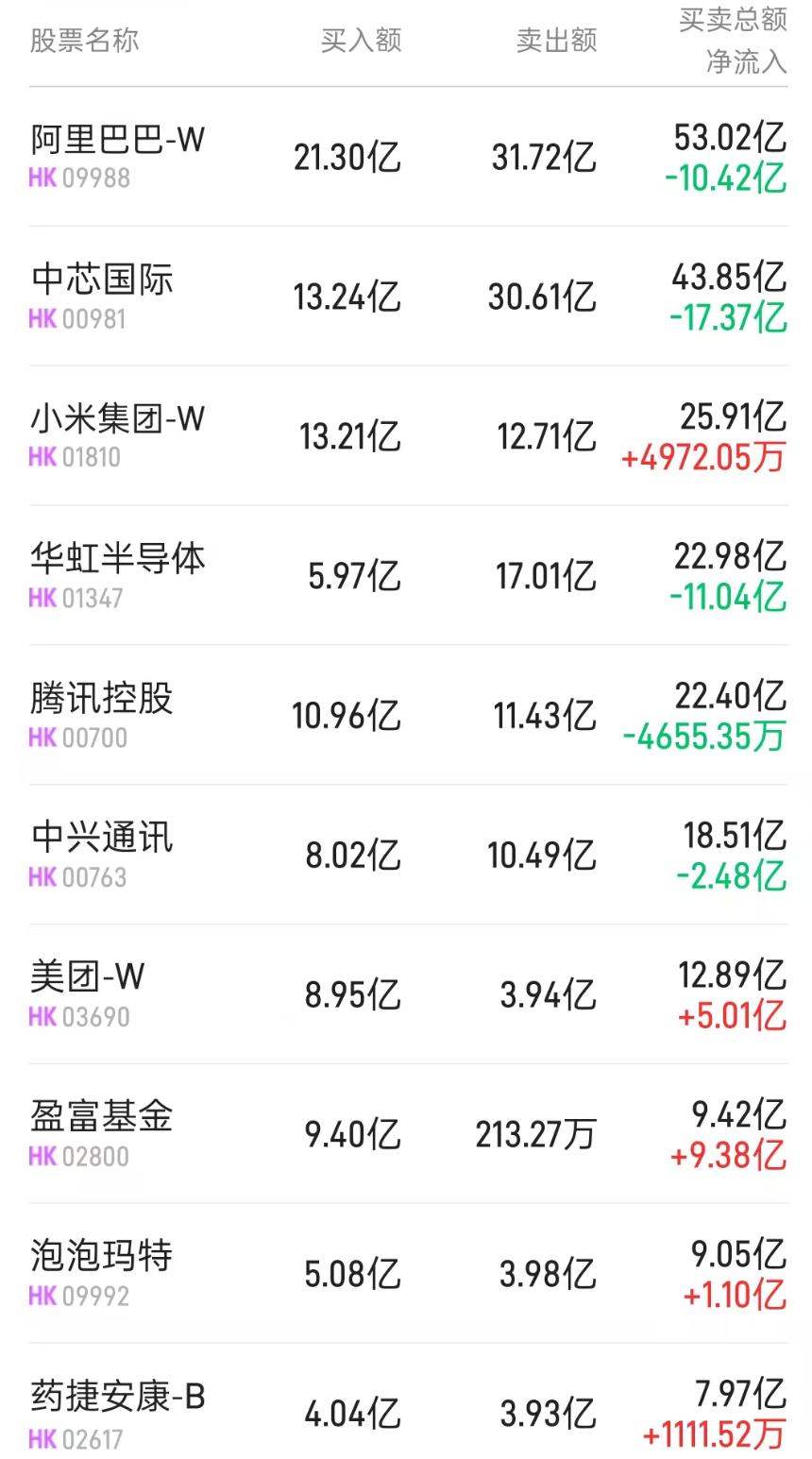The width and height of the screenshot is (812, 1459).
Task: Open the 泡泡玛特 stock page
Action: [x=99, y=1258]
